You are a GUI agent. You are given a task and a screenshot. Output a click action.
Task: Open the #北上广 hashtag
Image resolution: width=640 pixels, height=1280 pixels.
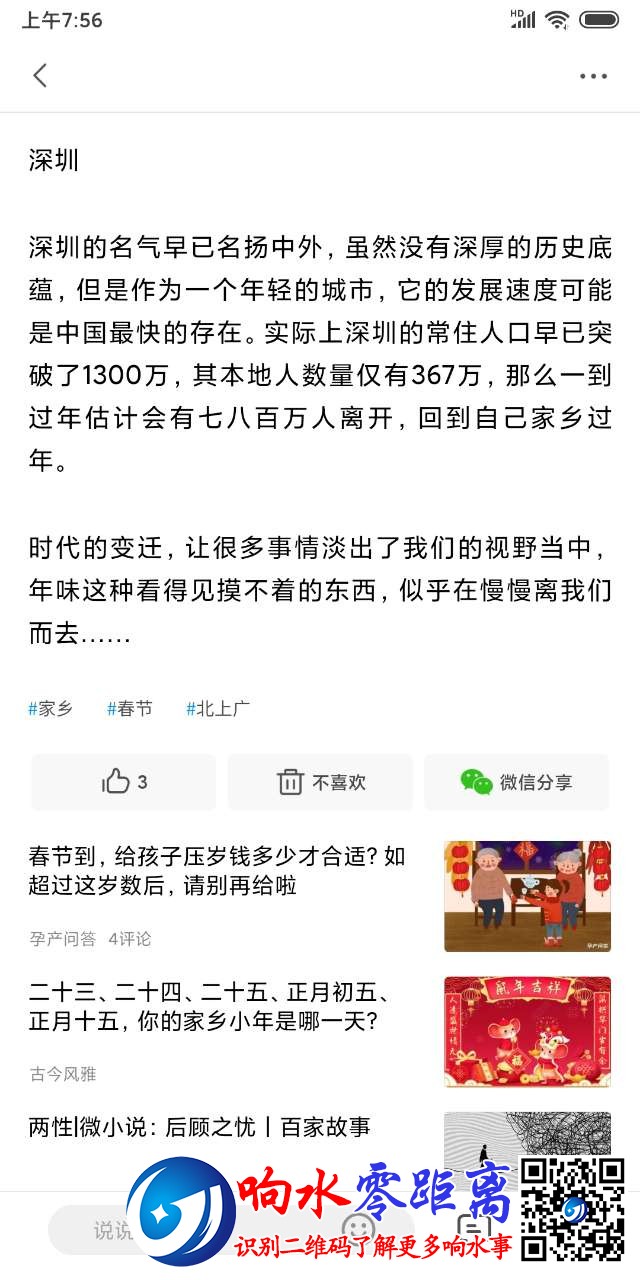coord(218,709)
